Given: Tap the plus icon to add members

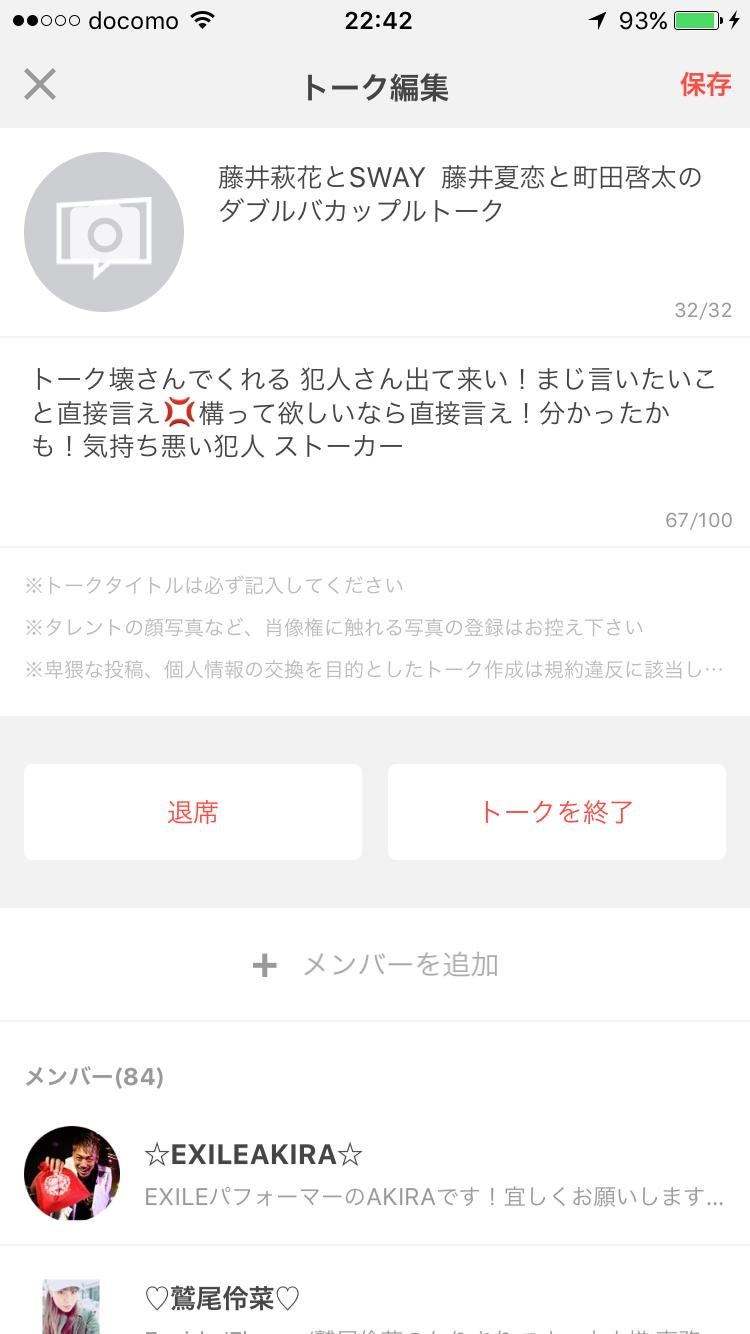Looking at the screenshot, I should (264, 965).
